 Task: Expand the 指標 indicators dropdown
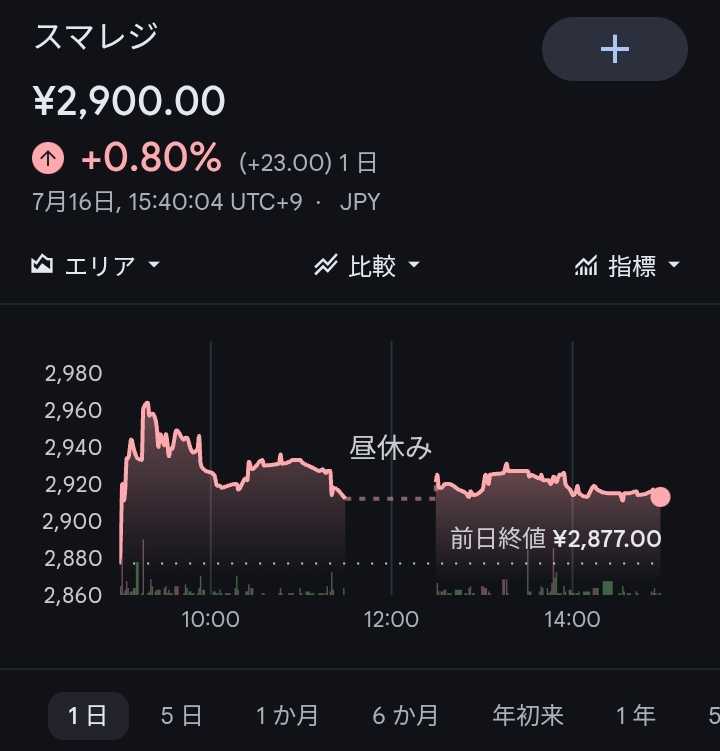(x=628, y=266)
